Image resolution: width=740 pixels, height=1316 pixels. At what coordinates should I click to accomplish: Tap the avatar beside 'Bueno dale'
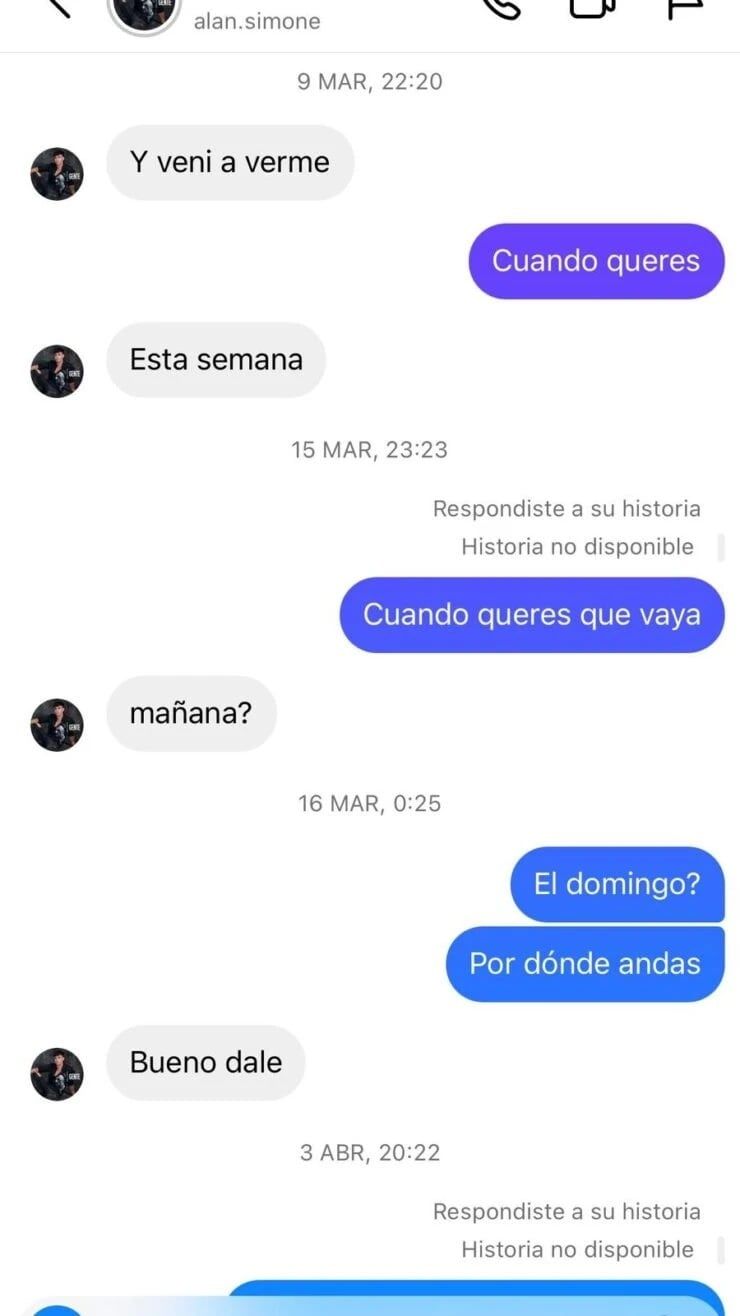point(57,1073)
